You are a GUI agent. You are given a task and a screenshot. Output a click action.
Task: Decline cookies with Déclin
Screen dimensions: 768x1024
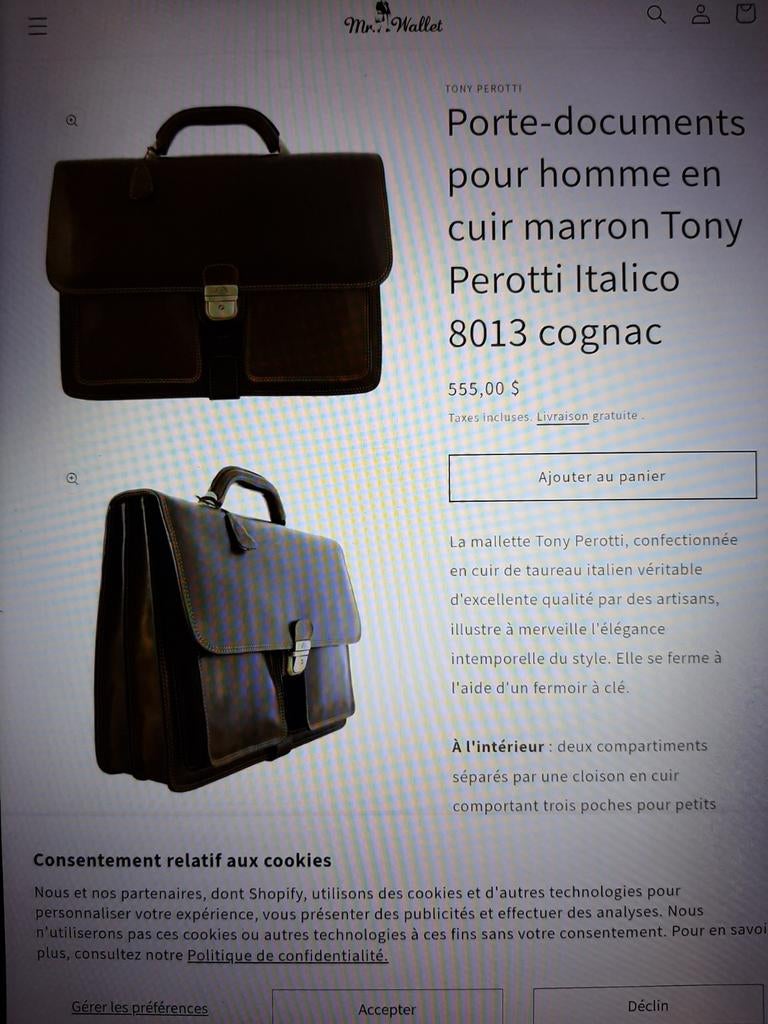648,1005
